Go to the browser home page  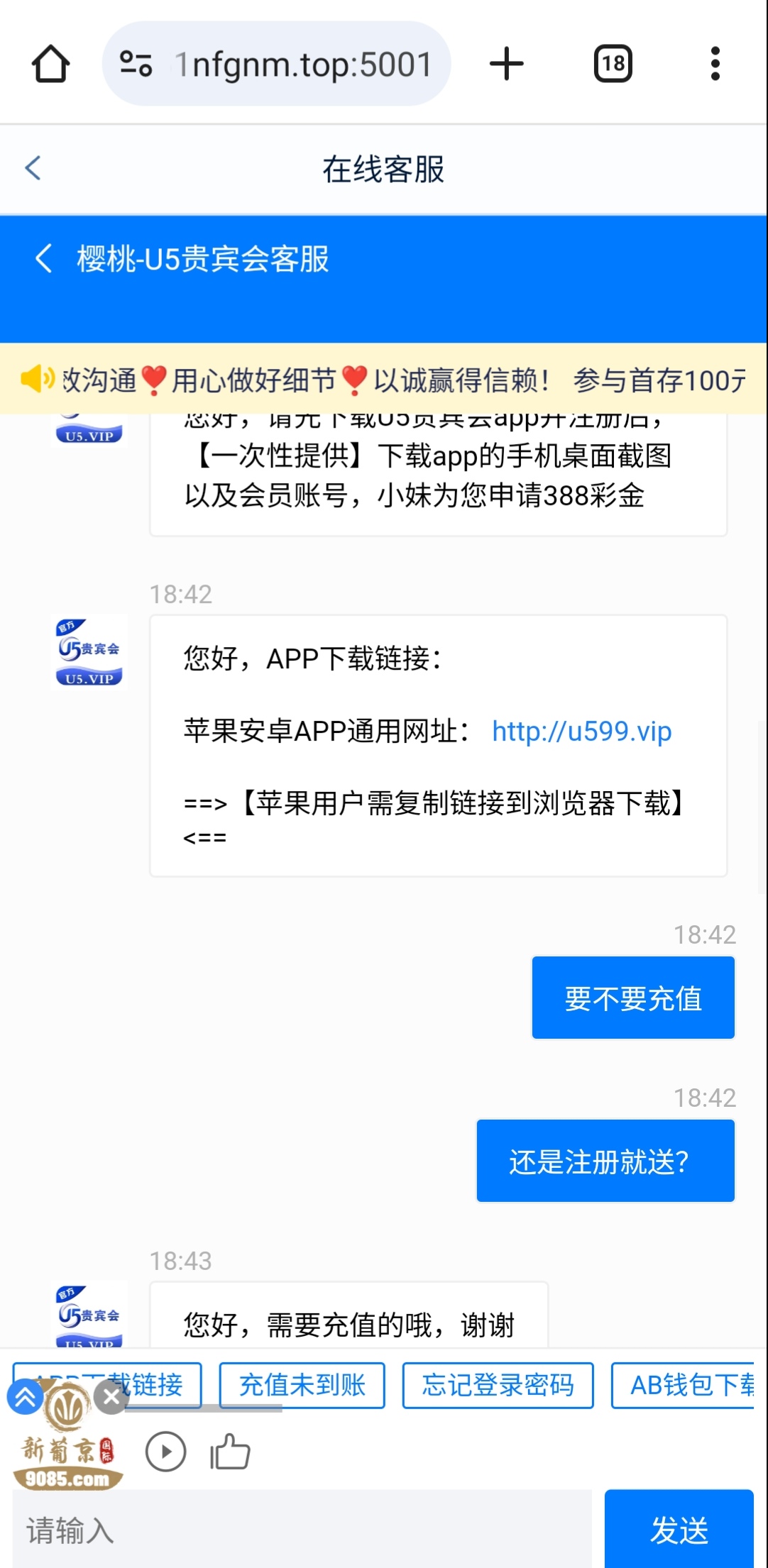pyautogui.click(x=50, y=65)
